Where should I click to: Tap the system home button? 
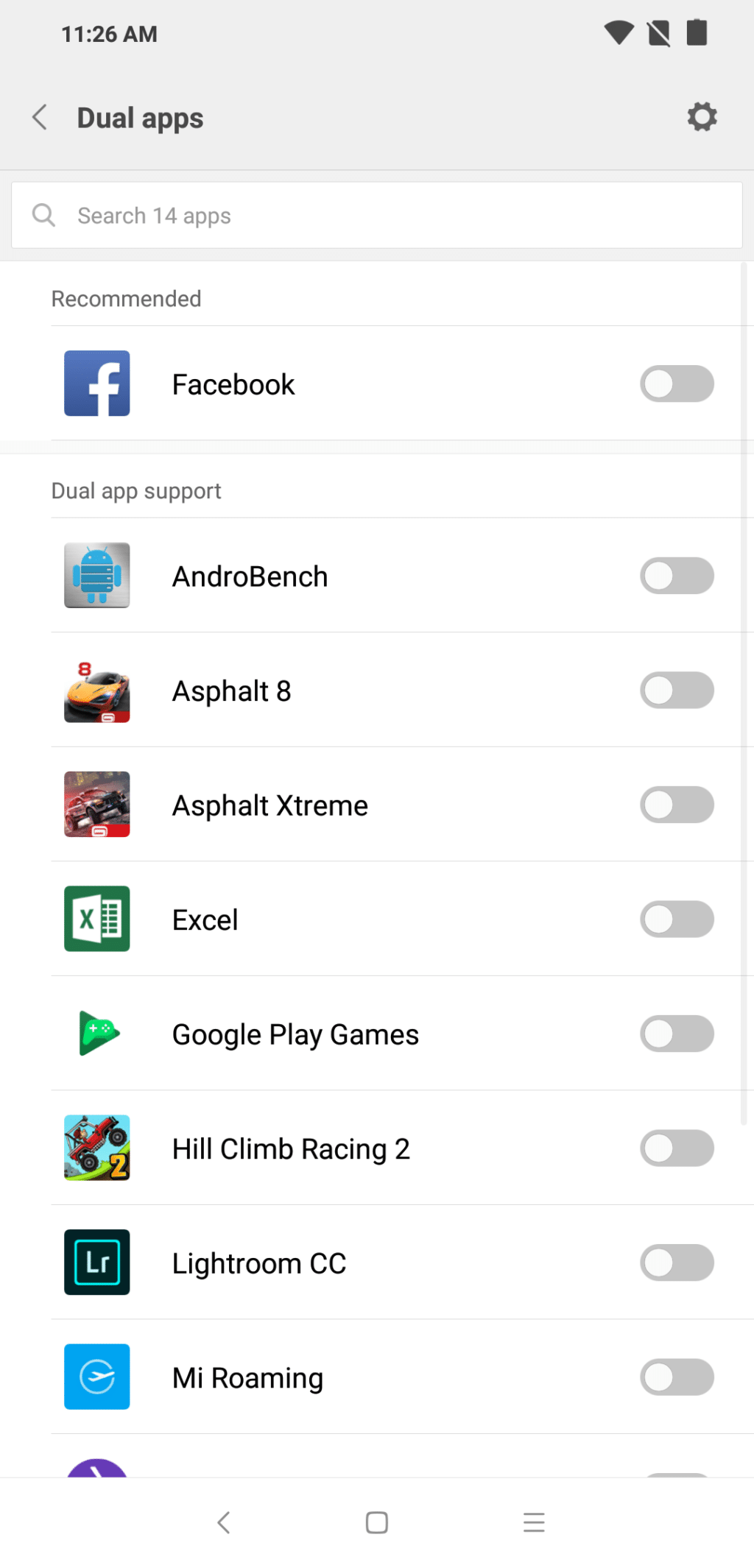(377, 1522)
